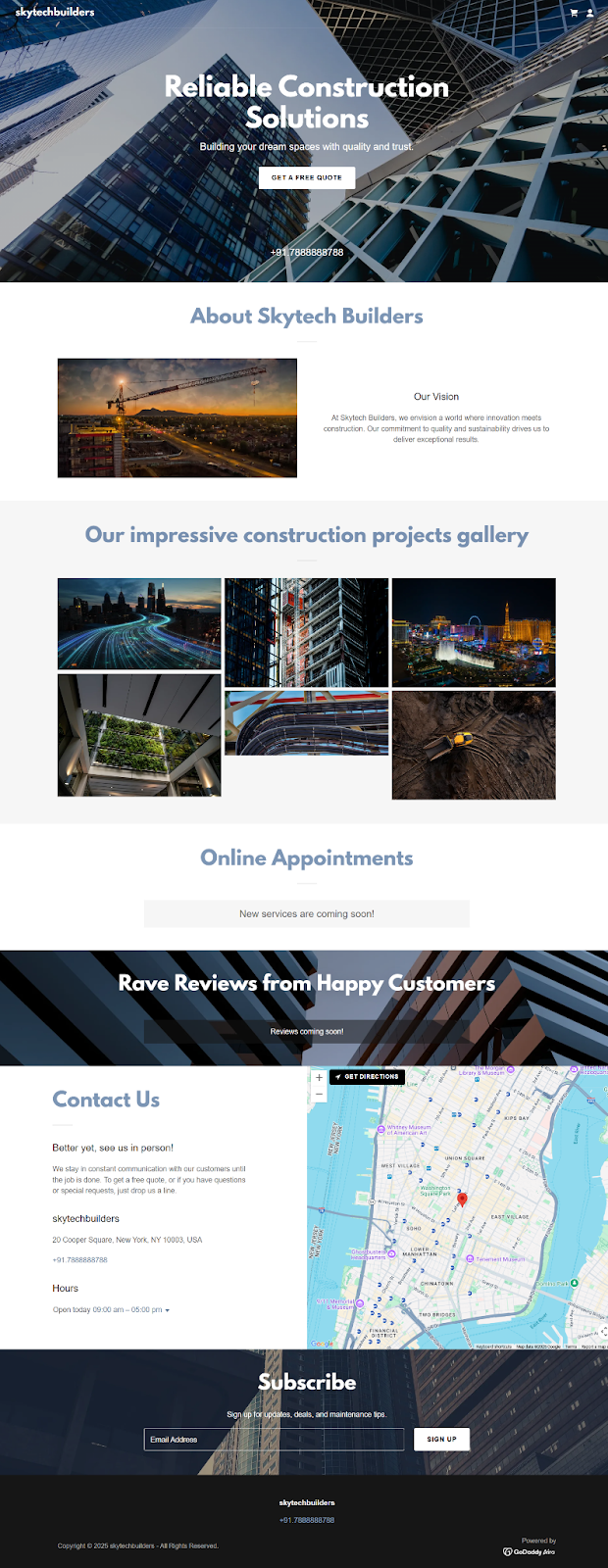Open the shopping cart icon
Image resolution: width=608 pixels, height=1568 pixels.
[x=574, y=13]
